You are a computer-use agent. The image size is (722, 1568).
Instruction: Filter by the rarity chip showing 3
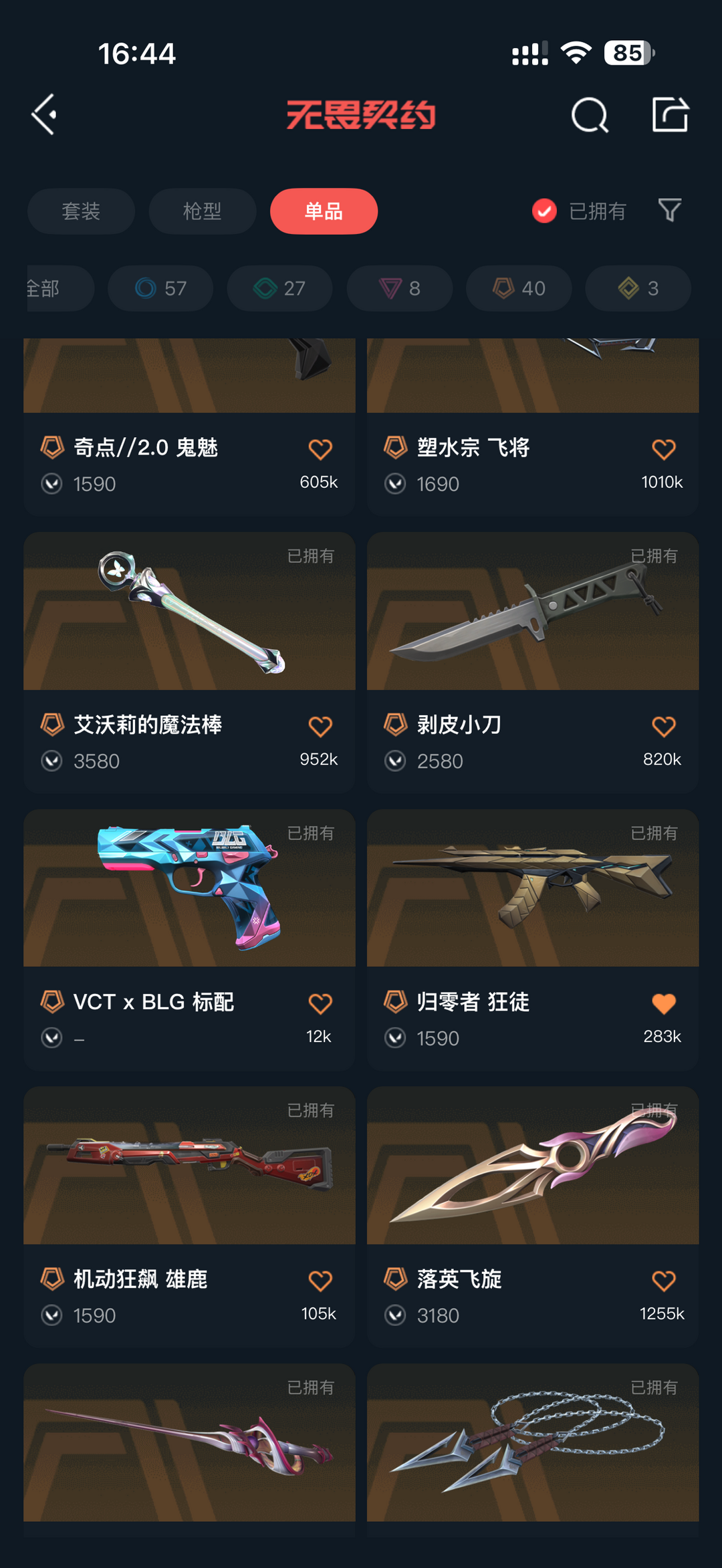638,288
